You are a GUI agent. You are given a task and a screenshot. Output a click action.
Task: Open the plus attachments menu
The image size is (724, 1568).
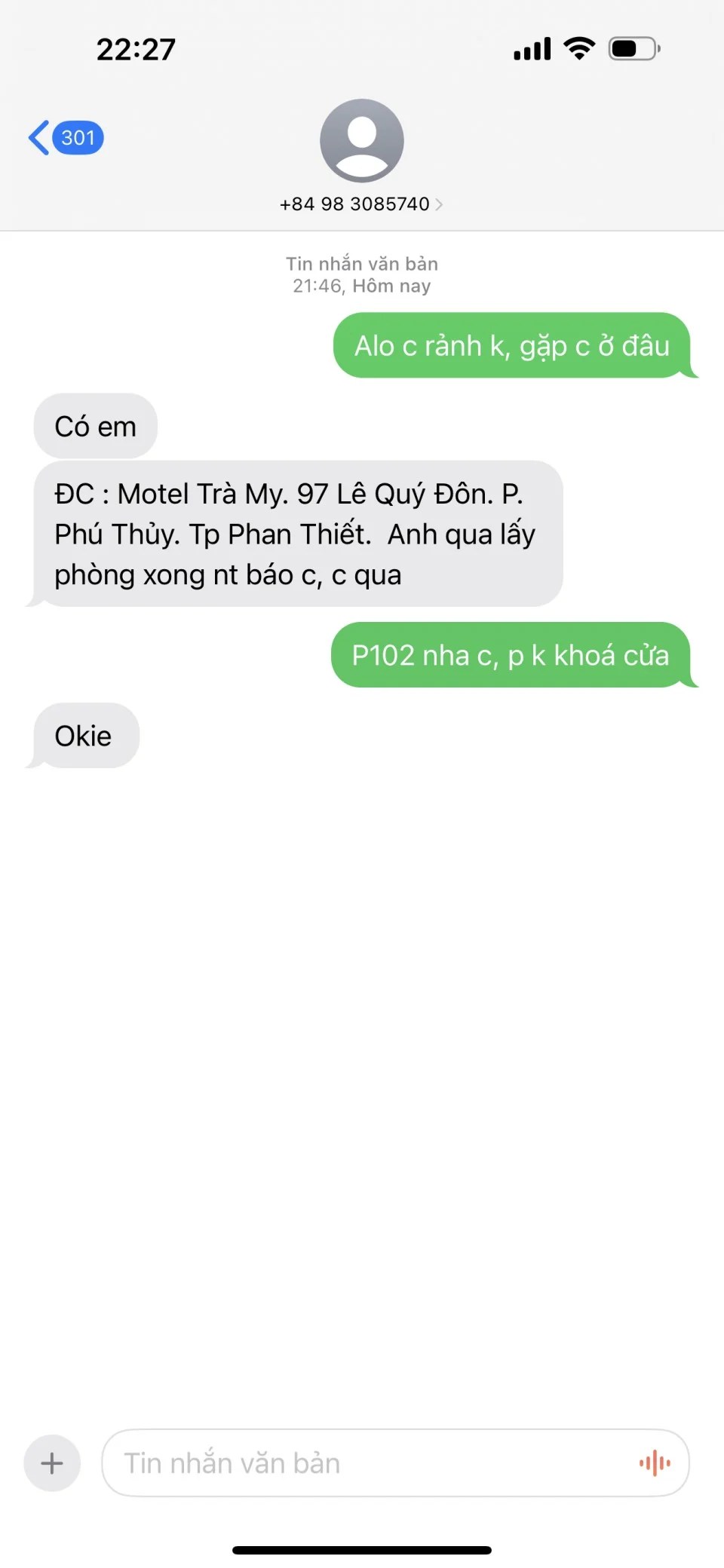pyautogui.click(x=52, y=1463)
